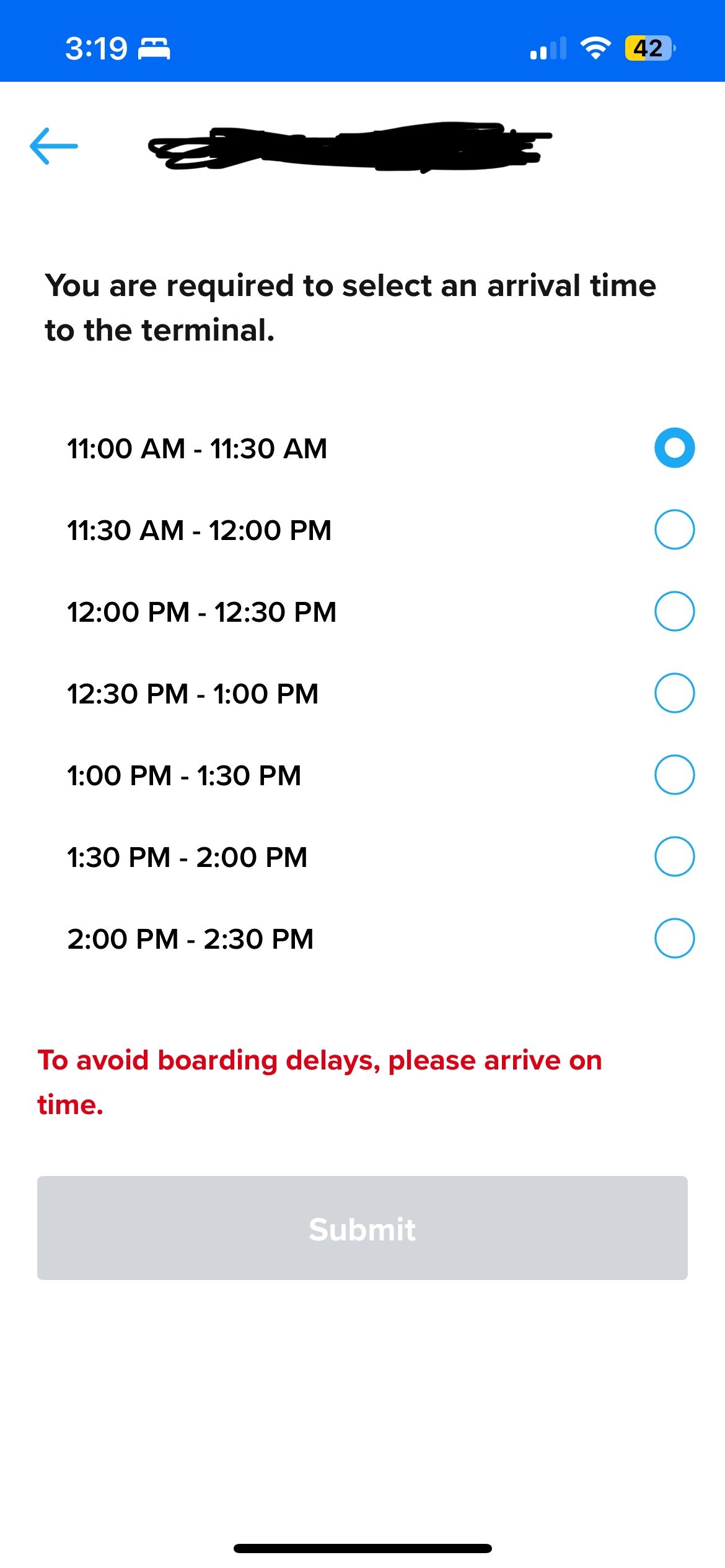Go back using the blue arrow
This screenshot has height=1568, width=725.
coord(54,146)
